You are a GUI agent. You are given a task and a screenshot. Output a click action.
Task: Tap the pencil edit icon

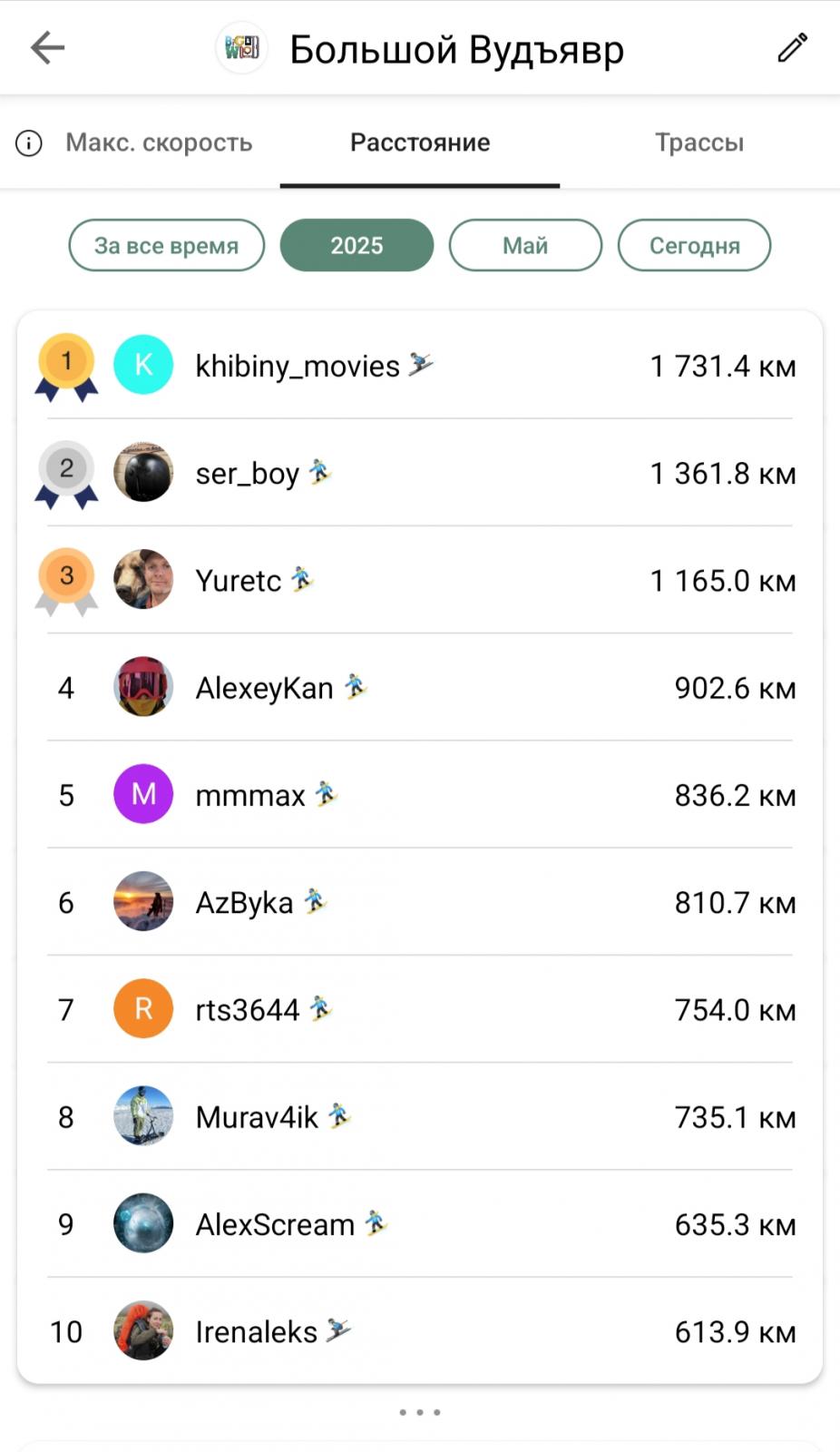792,47
